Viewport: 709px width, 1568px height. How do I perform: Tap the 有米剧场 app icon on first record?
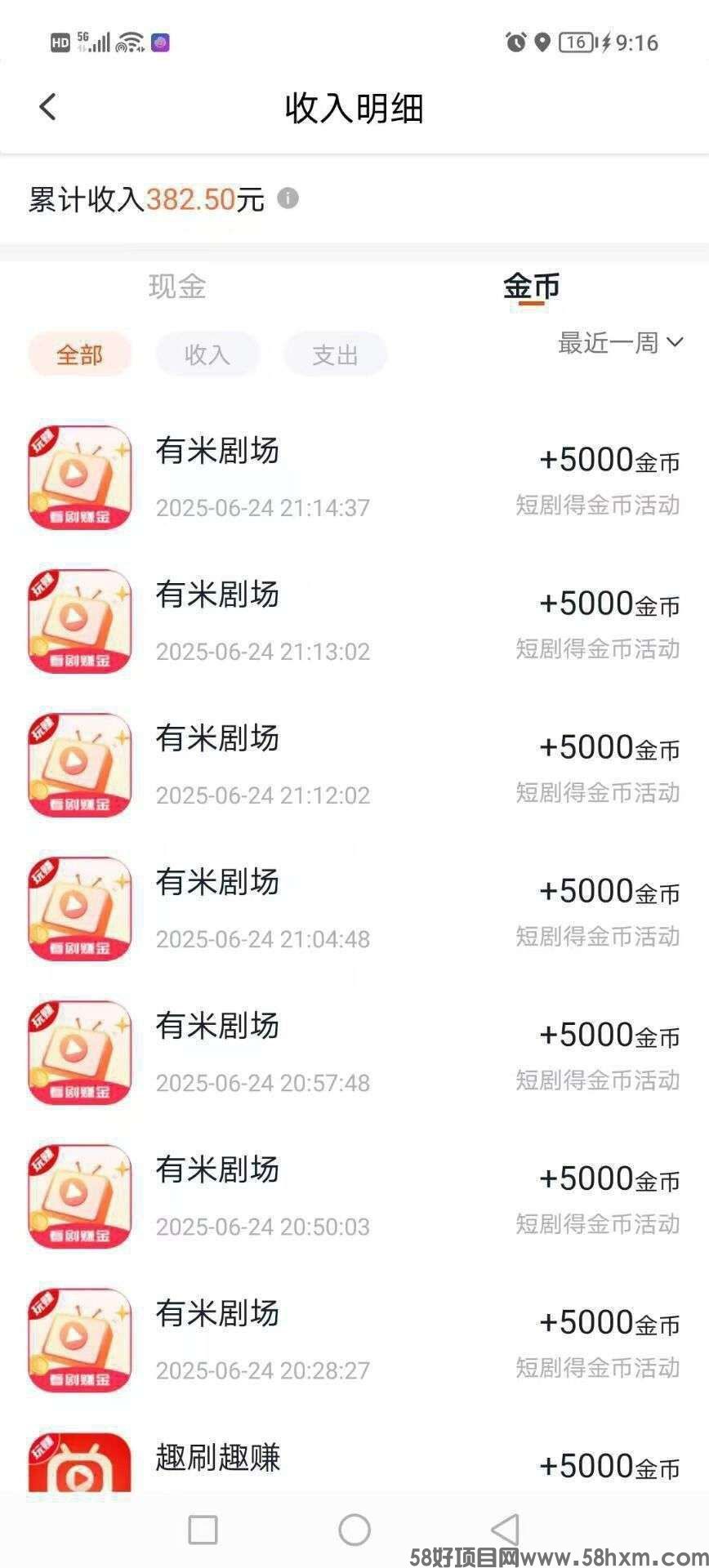click(78, 476)
